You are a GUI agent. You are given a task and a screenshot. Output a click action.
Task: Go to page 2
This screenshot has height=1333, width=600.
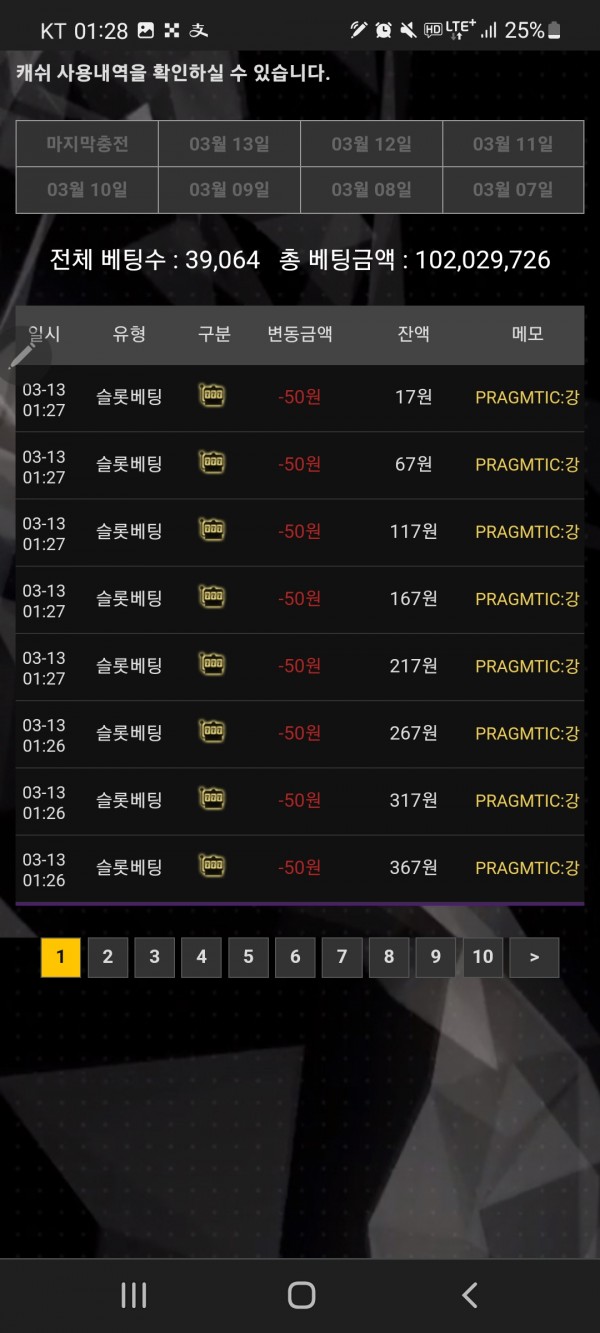tap(107, 957)
